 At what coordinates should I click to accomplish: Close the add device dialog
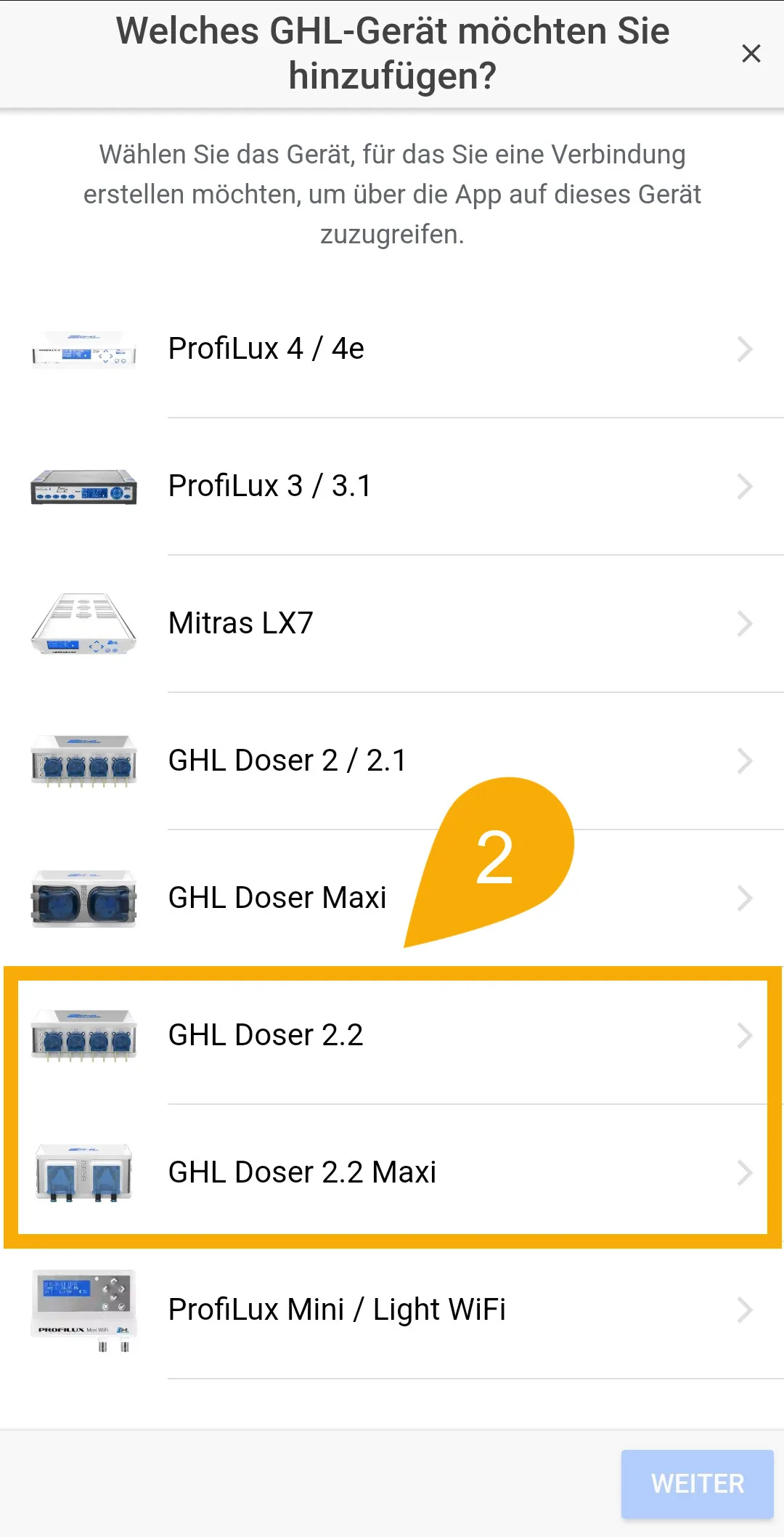(x=751, y=53)
